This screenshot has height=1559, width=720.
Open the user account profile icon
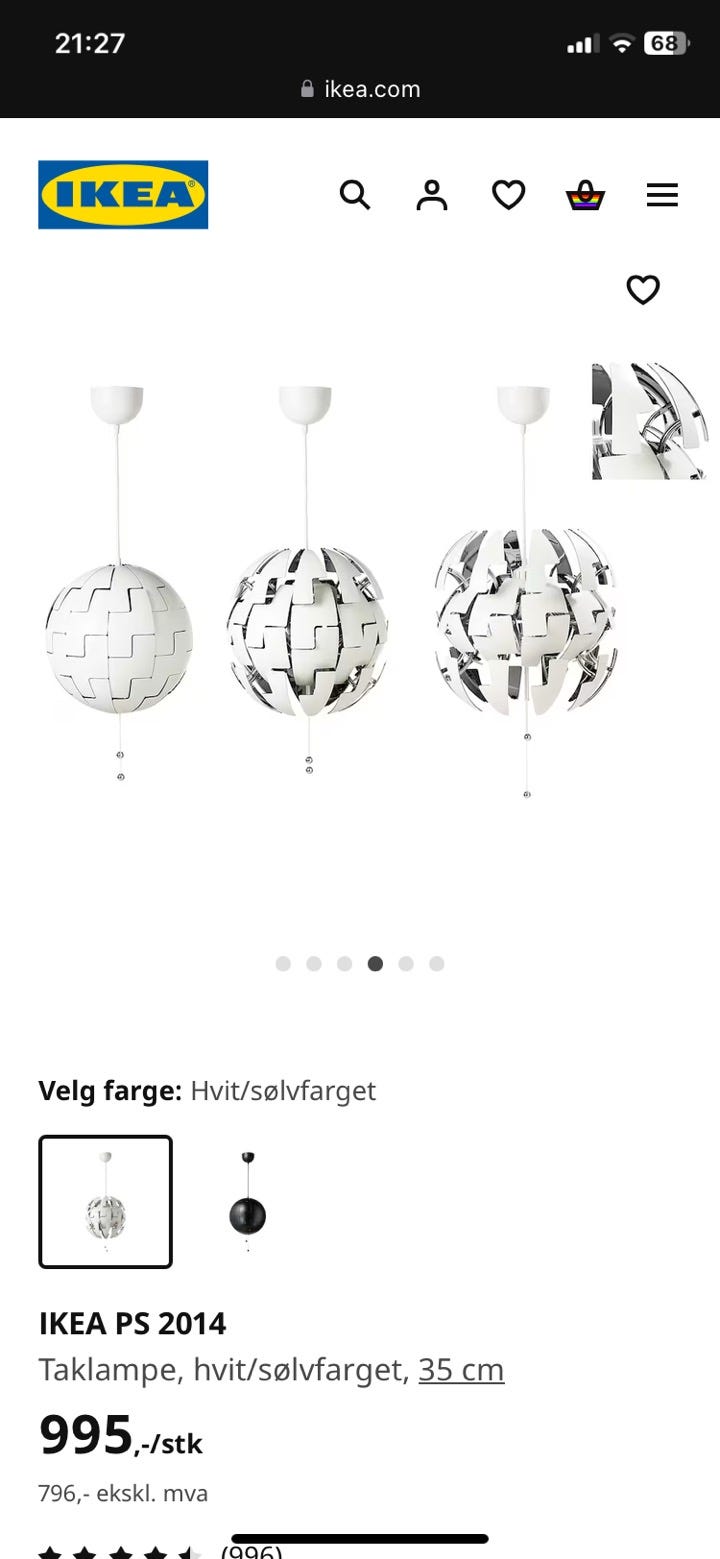432,194
